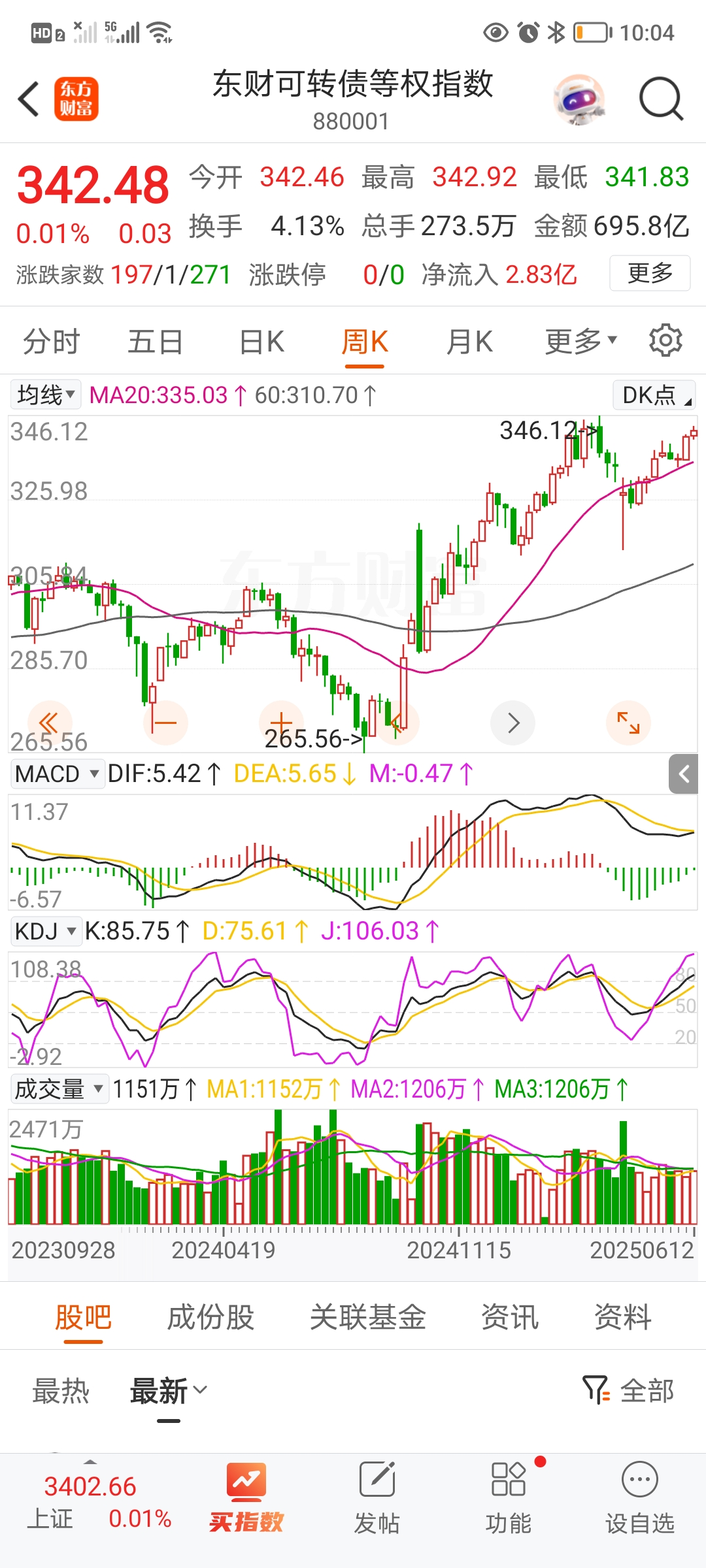The height and width of the screenshot is (1568, 706).
Task: Select the 月K chart tab
Action: (469, 342)
